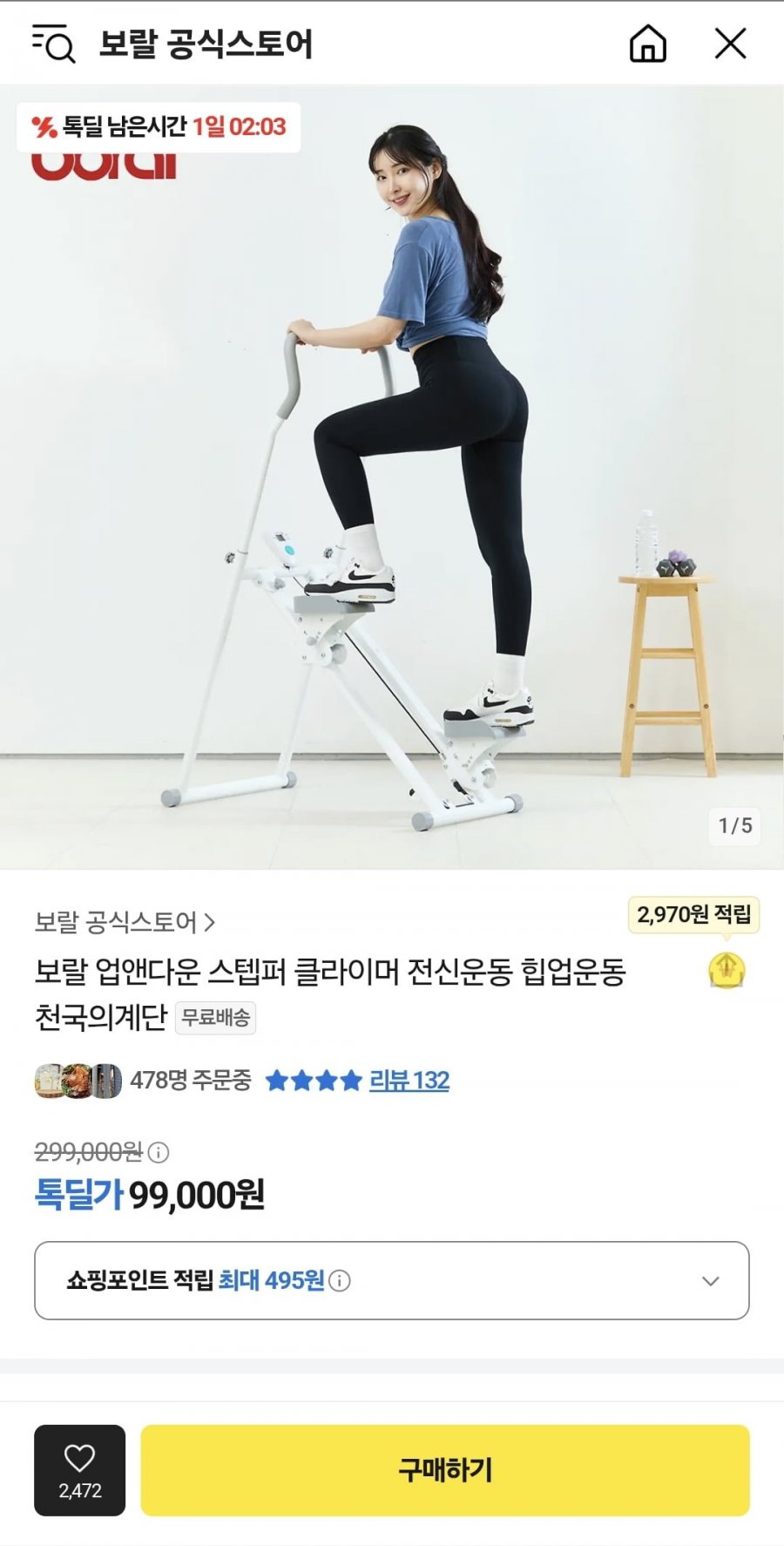Close the product page

pyautogui.click(x=730, y=44)
